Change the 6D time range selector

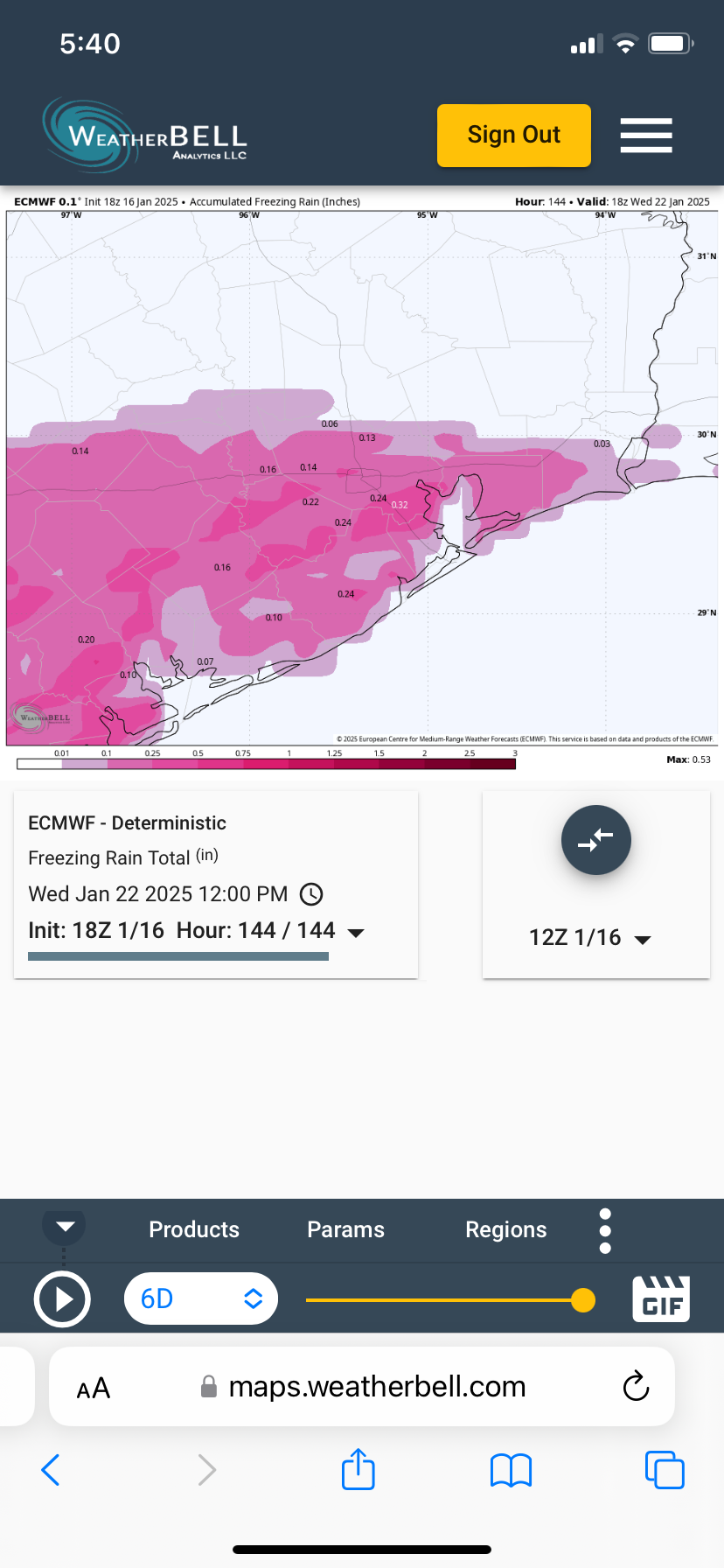pos(201,1298)
